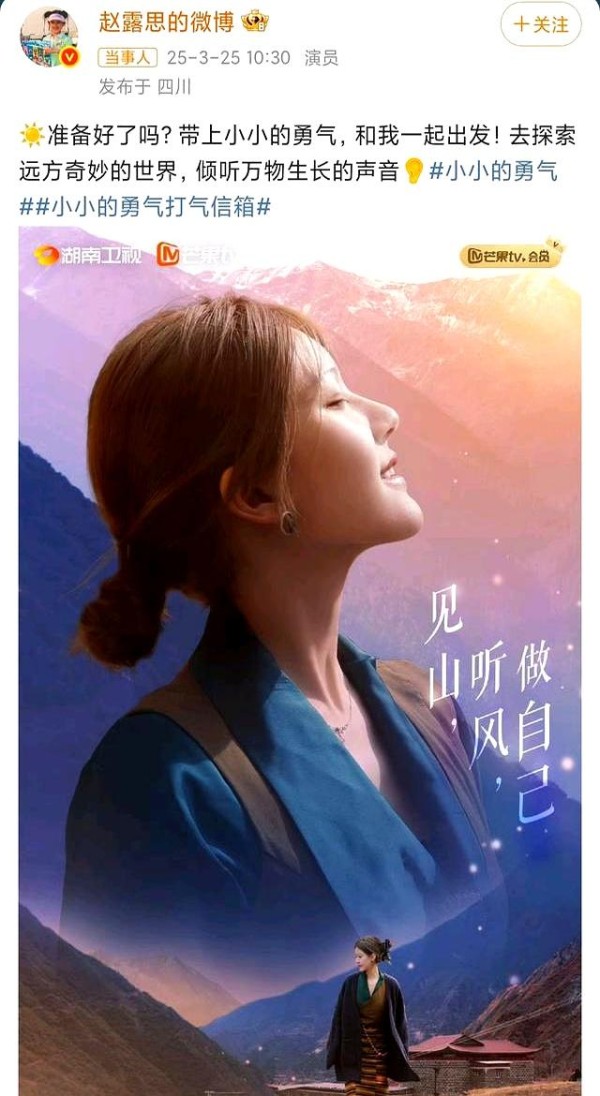600x1096 pixels.
Task: Open 赵露思's profile avatar
Action: (49, 38)
